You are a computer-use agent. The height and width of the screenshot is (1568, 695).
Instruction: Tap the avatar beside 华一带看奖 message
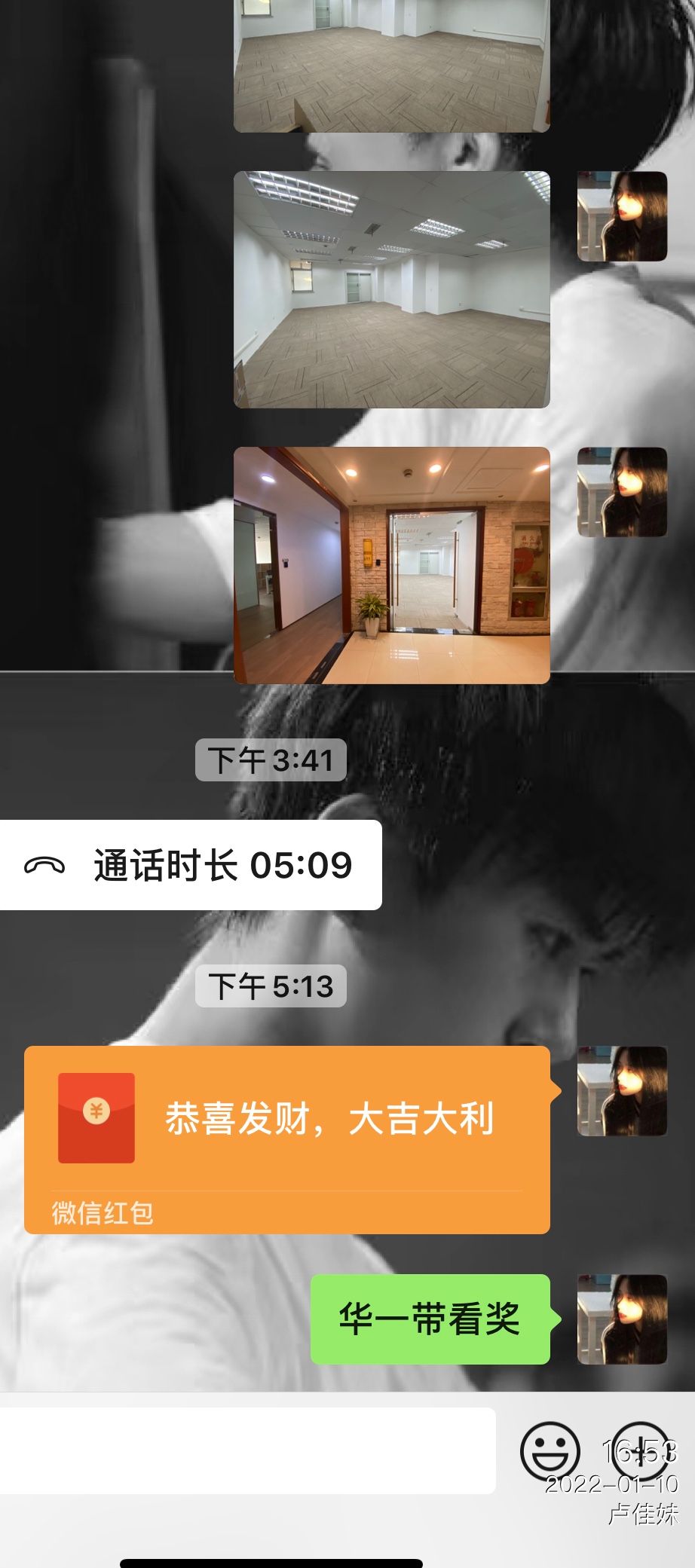coord(622,1319)
